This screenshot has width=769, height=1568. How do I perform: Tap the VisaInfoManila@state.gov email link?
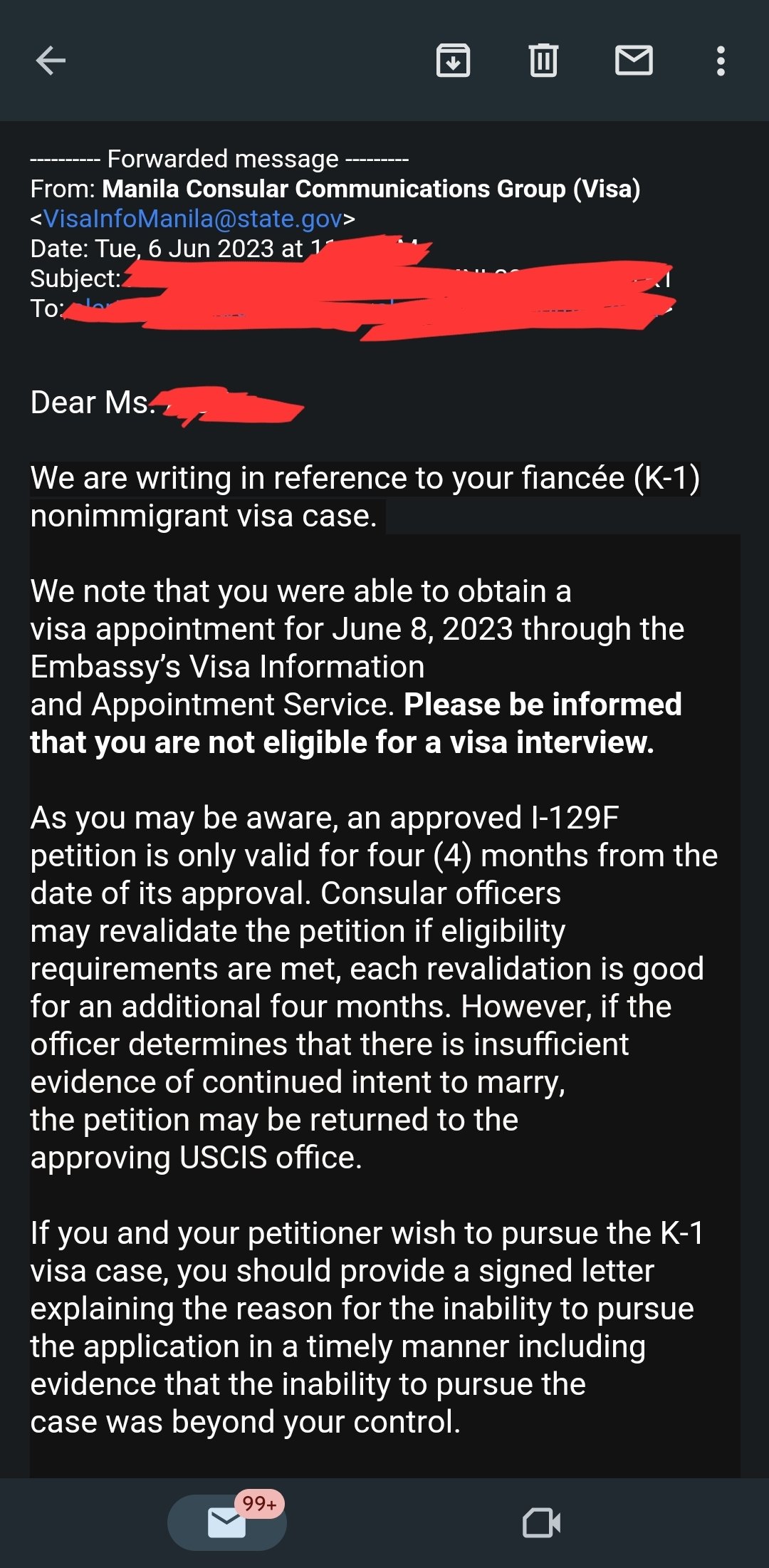tap(193, 219)
